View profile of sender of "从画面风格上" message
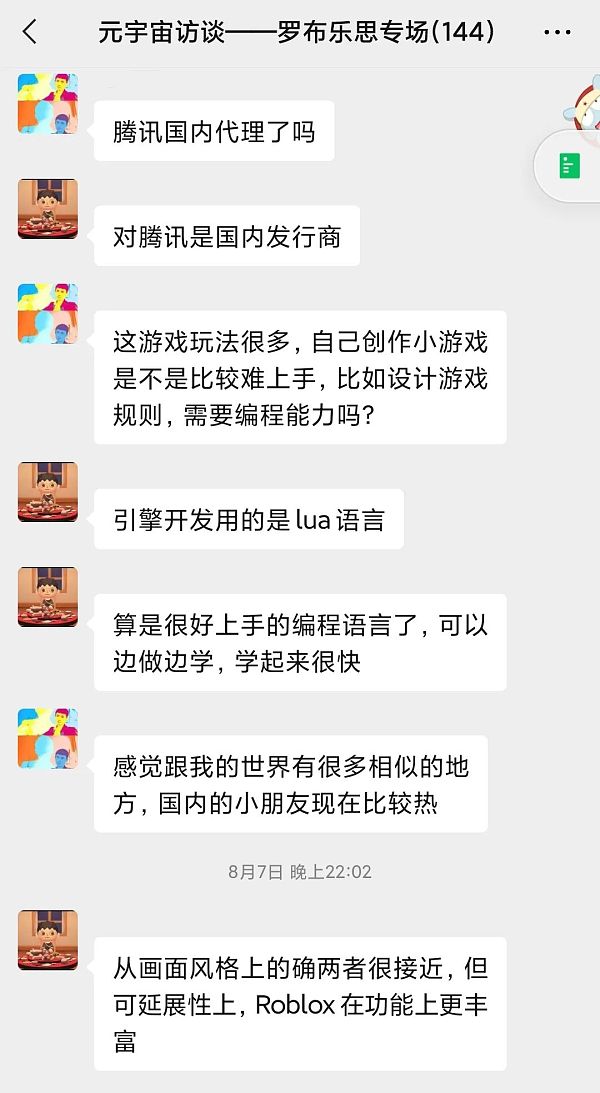The width and height of the screenshot is (600, 1093). click(x=47, y=940)
